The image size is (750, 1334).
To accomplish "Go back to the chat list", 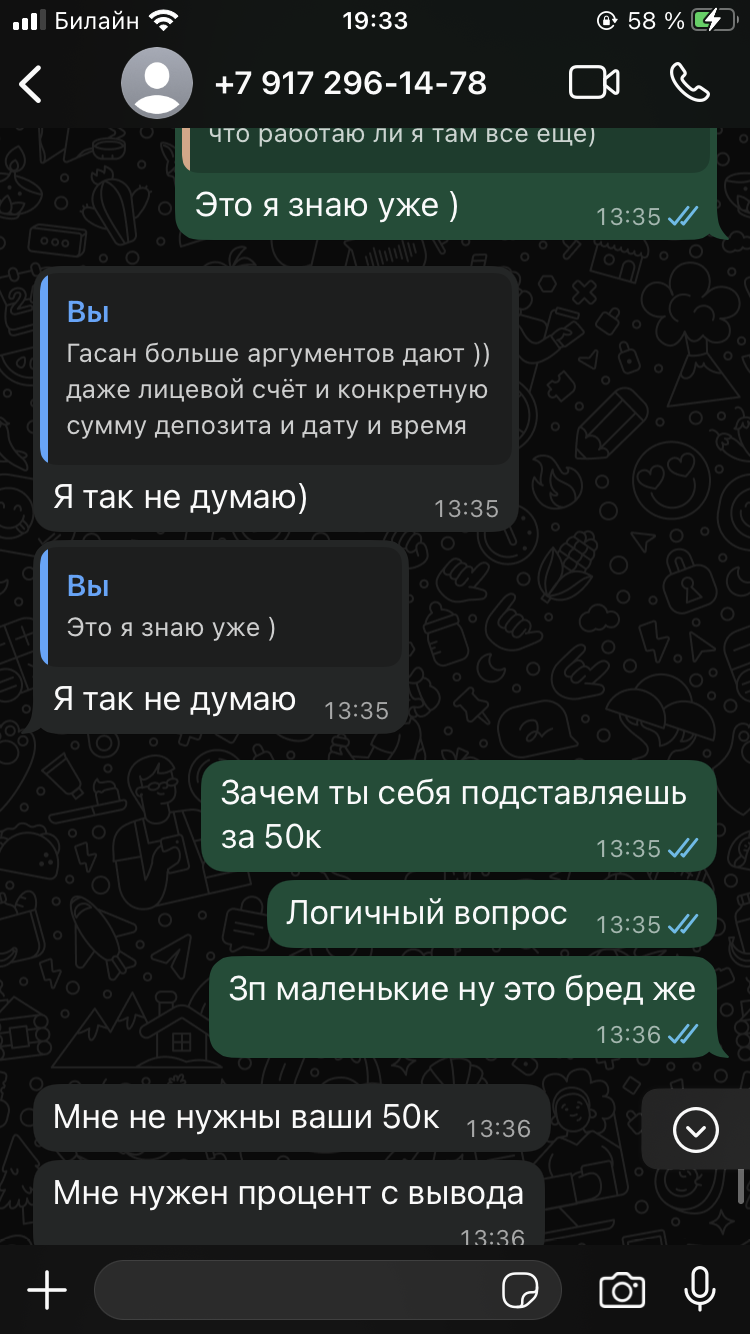I will pyautogui.click(x=32, y=84).
